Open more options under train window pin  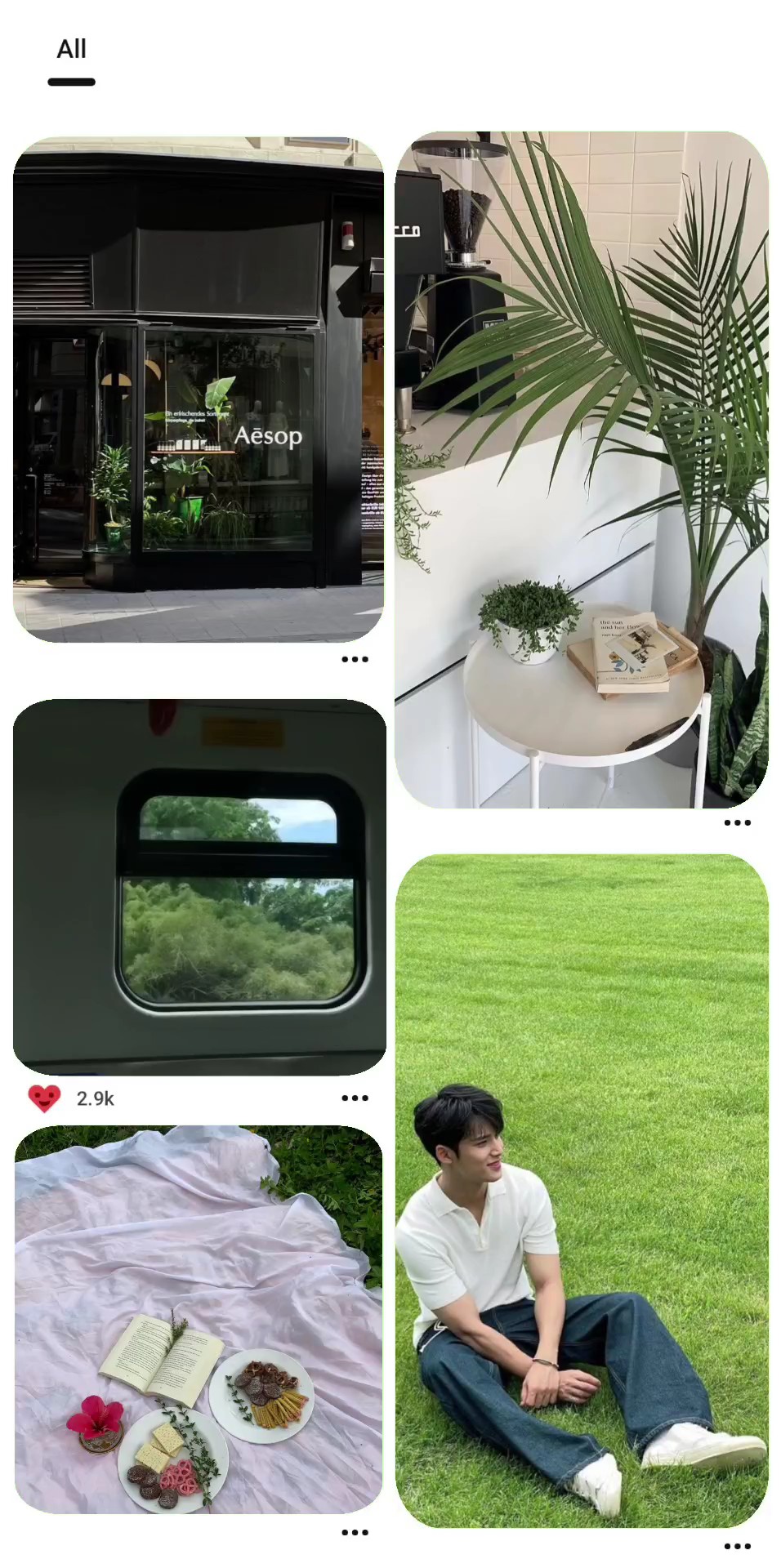355,1098
